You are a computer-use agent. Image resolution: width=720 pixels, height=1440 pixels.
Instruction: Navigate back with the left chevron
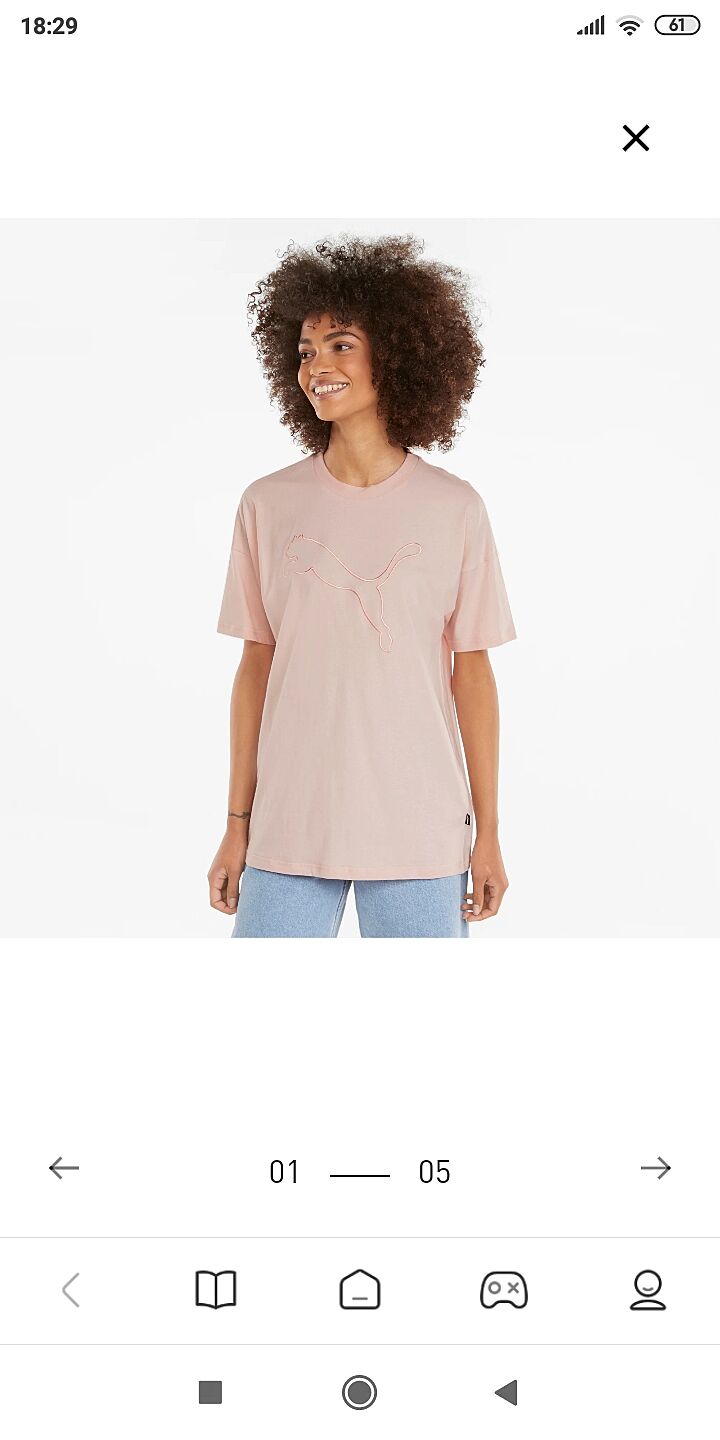(71, 1290)
